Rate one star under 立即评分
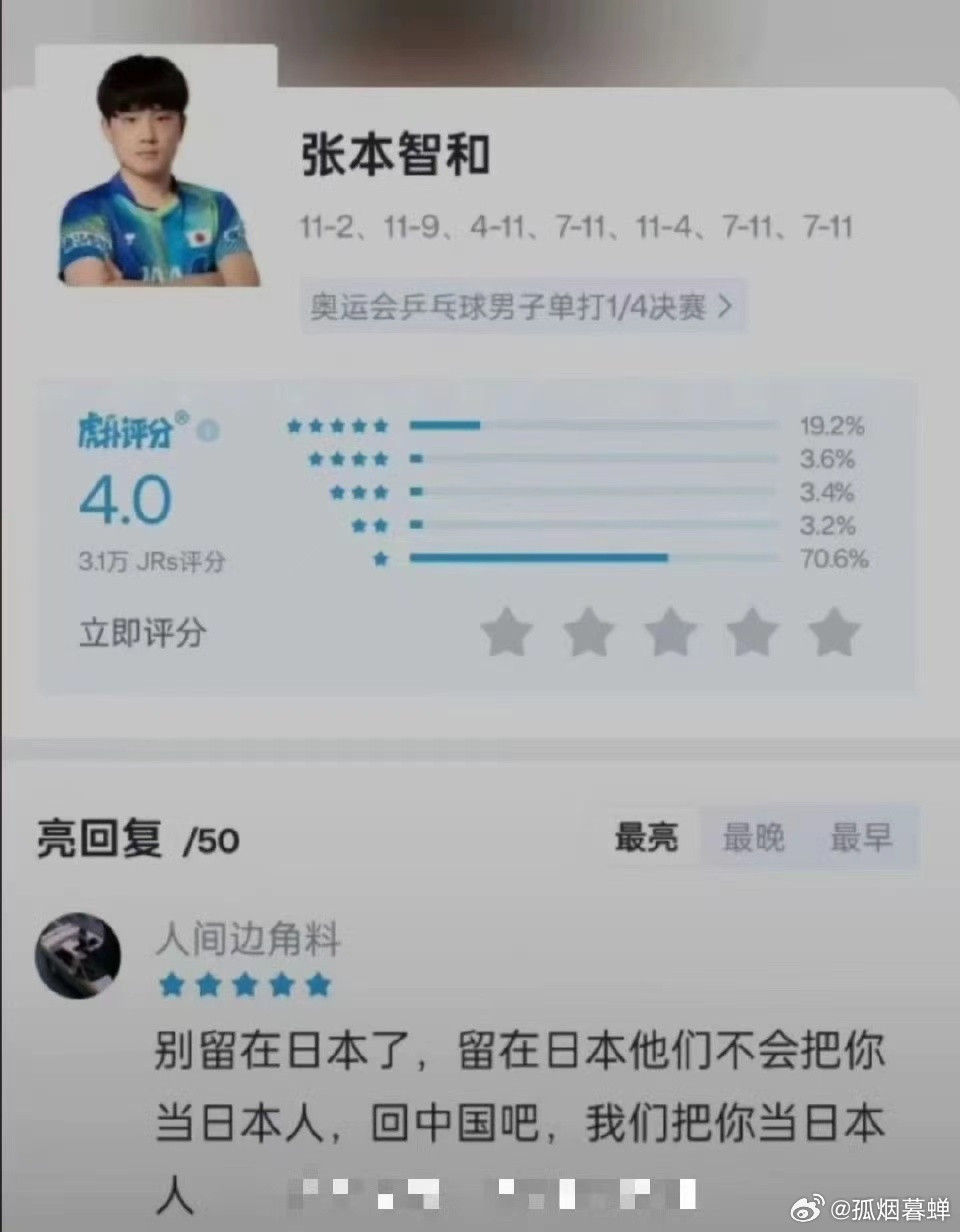 (x=506, y=634)
